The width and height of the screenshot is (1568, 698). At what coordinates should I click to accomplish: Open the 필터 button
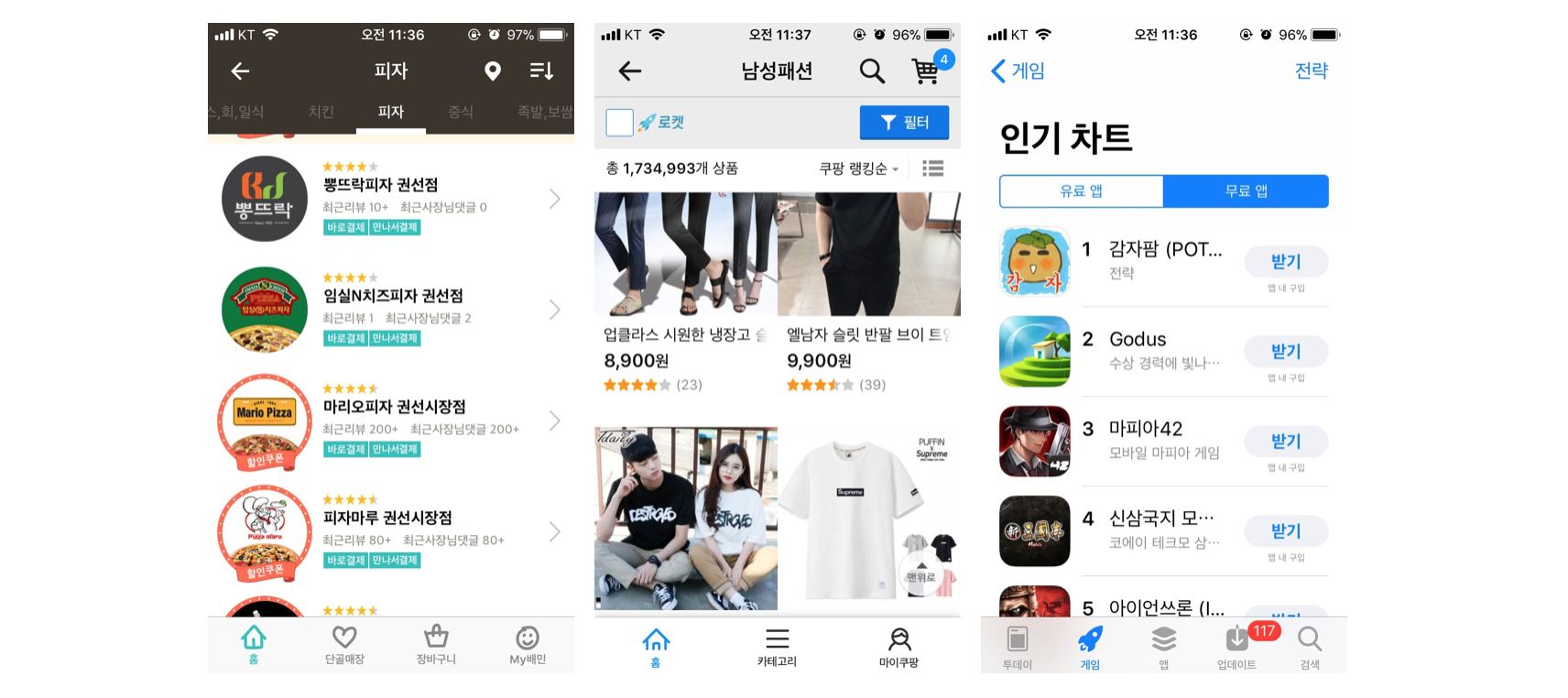pos(903,123)
